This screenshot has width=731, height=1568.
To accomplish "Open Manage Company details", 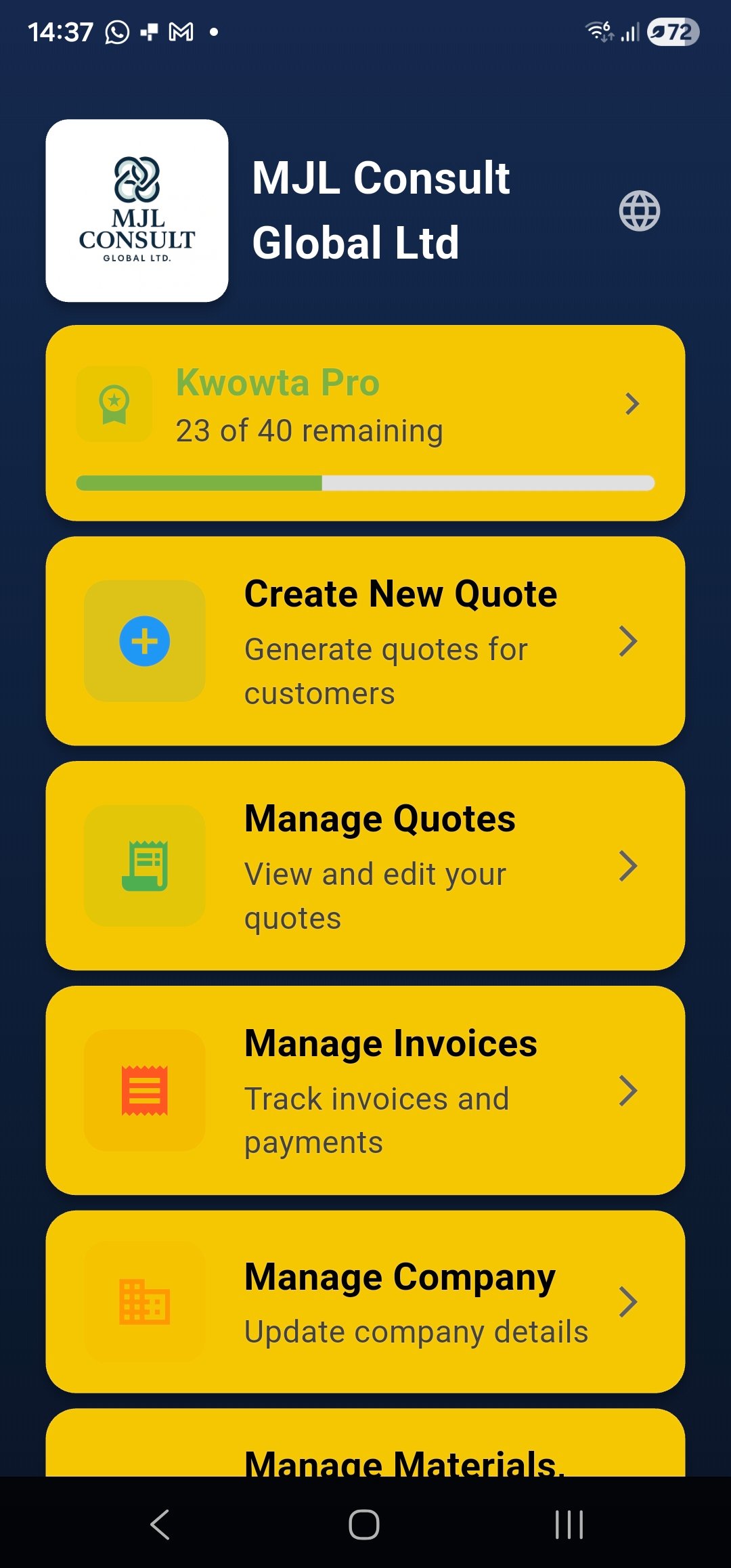I will 365,1301.
